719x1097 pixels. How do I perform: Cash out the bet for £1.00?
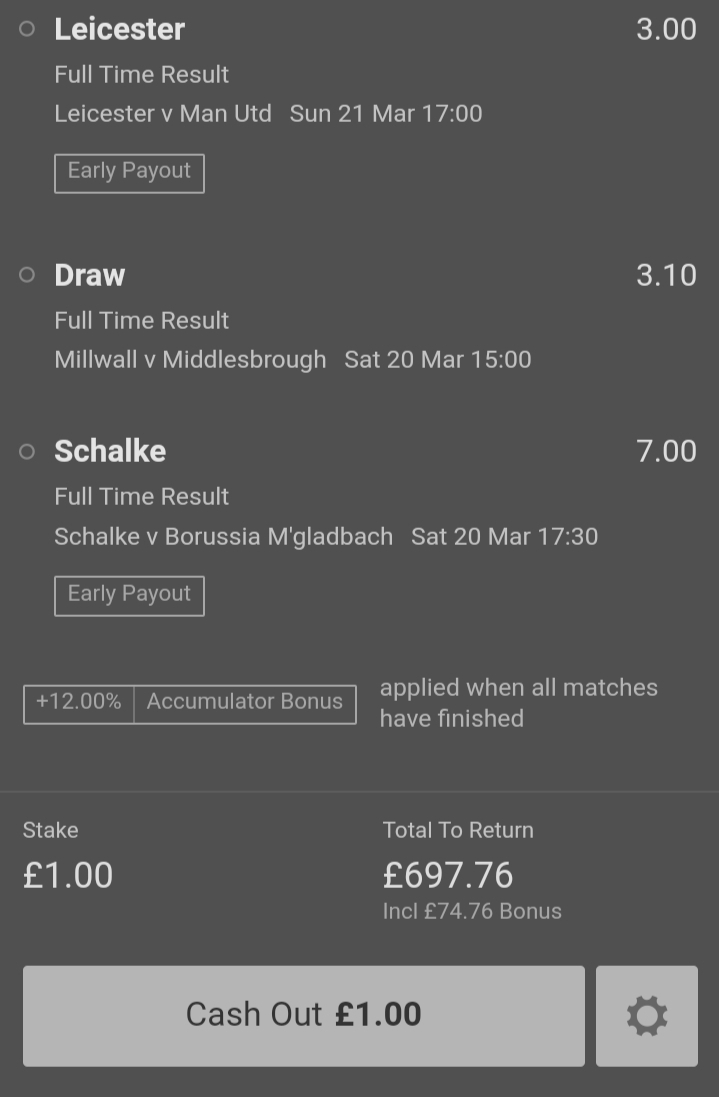(x=303, y=1015)
